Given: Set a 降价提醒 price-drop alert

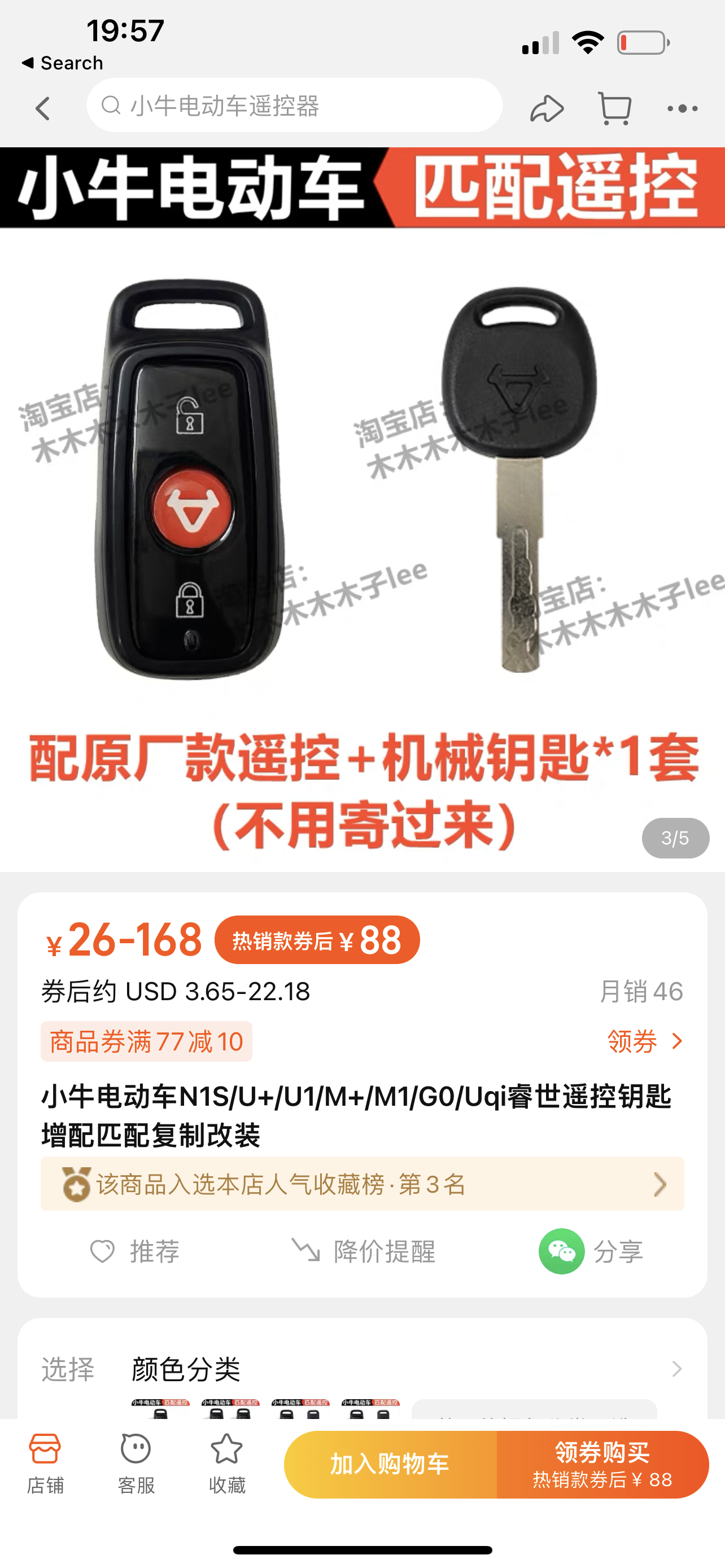Looking at the screenshot, I should (364, 1251).
